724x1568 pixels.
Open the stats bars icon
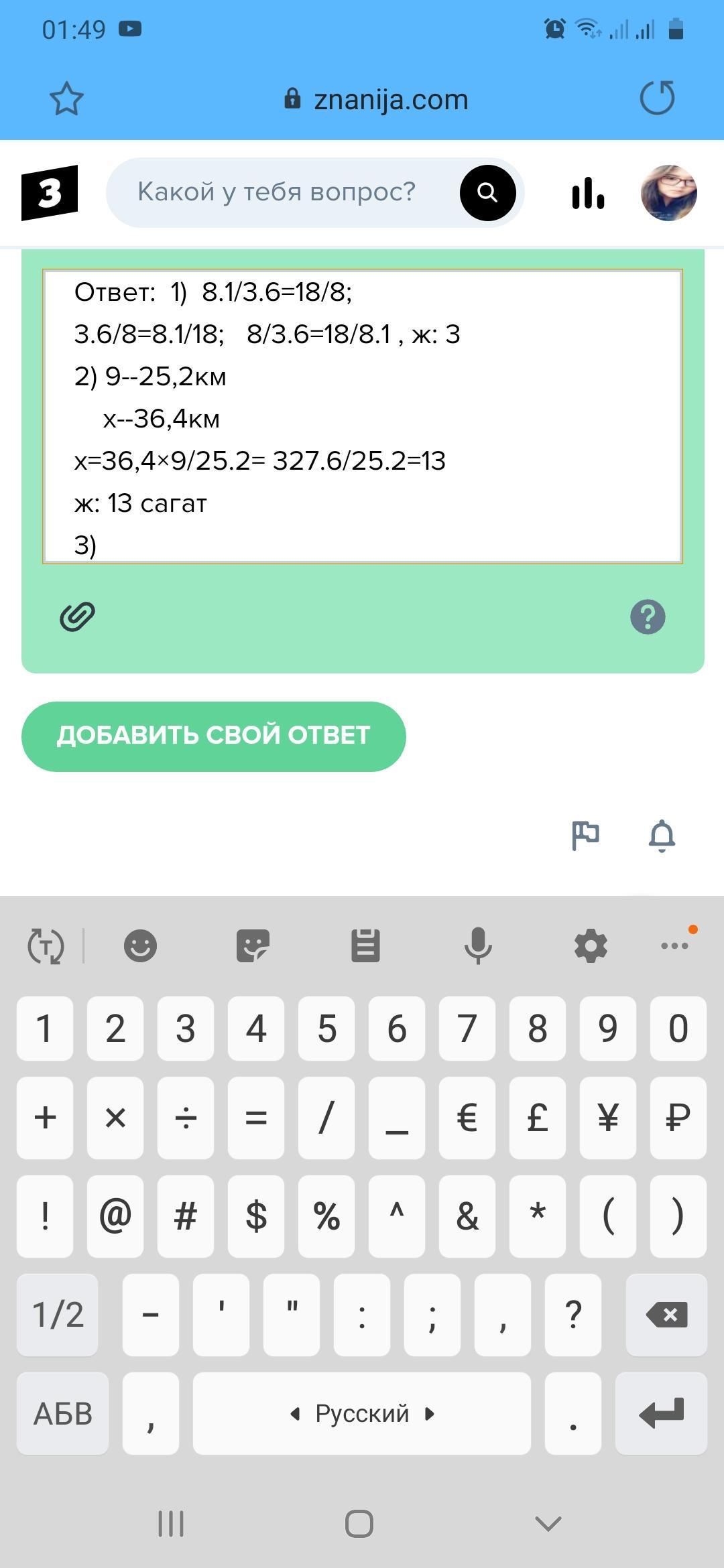tap(588, 193)
